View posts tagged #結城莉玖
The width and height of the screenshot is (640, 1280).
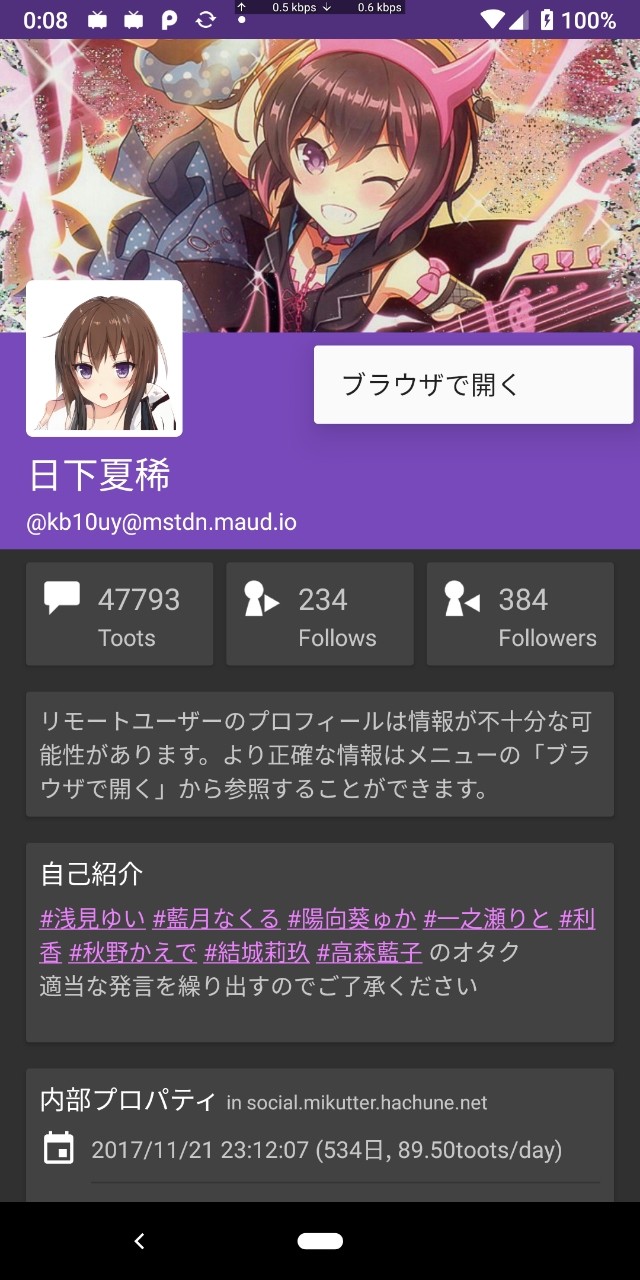point(256,952)
